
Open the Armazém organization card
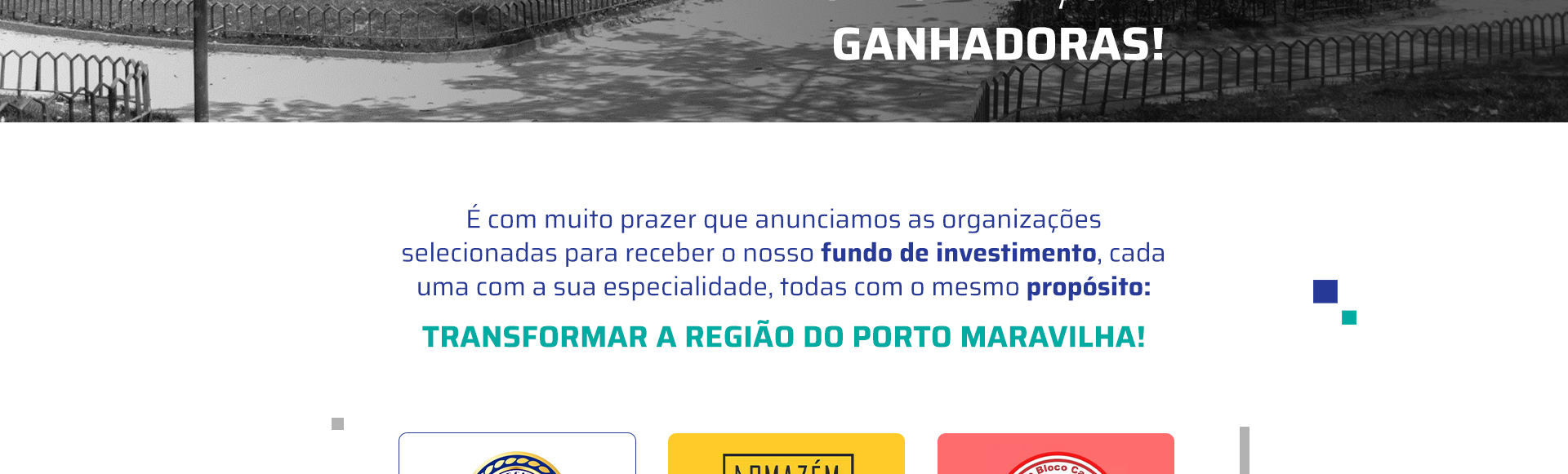pyautogui.click(x=786, y=455)
